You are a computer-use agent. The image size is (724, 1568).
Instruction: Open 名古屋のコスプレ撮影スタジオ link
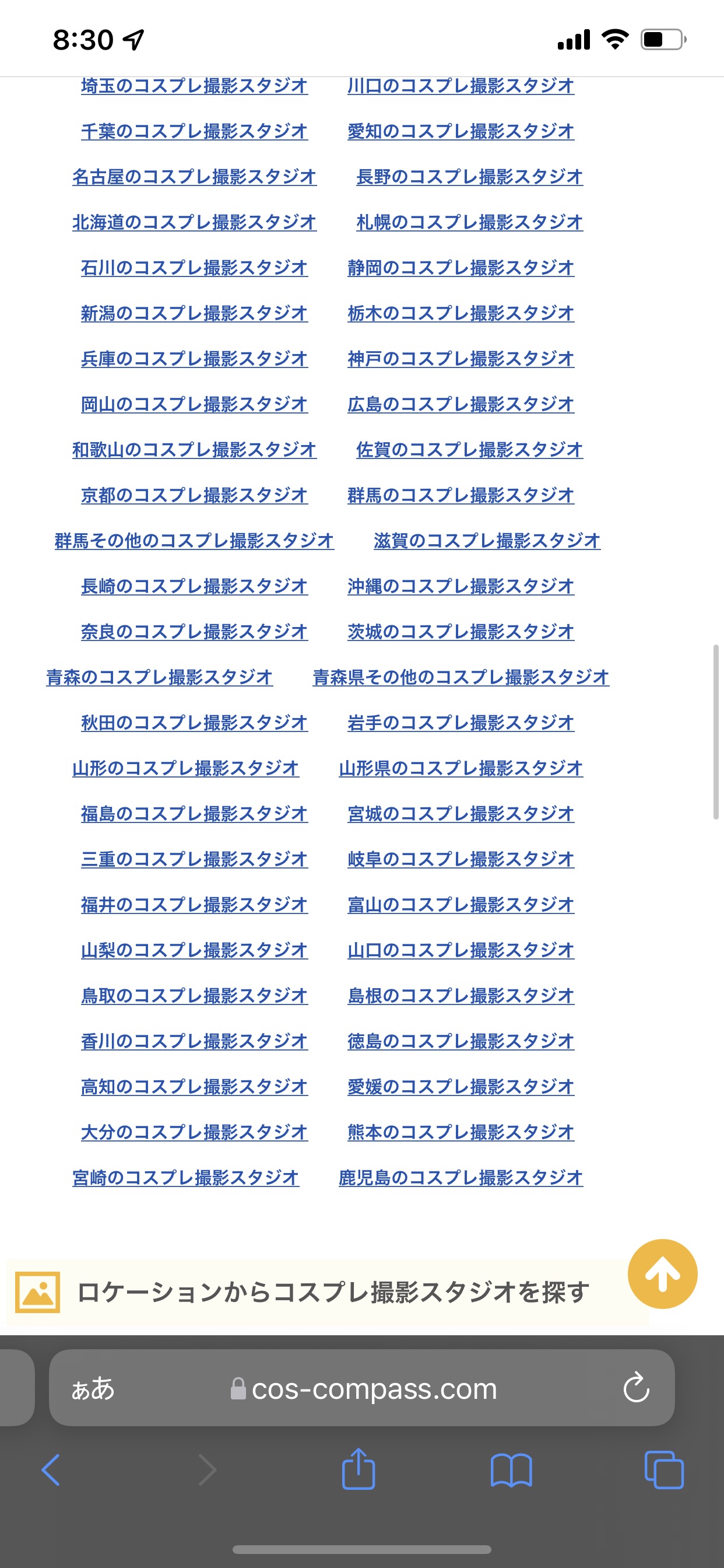pyautogui.click(x=195, y=177)
